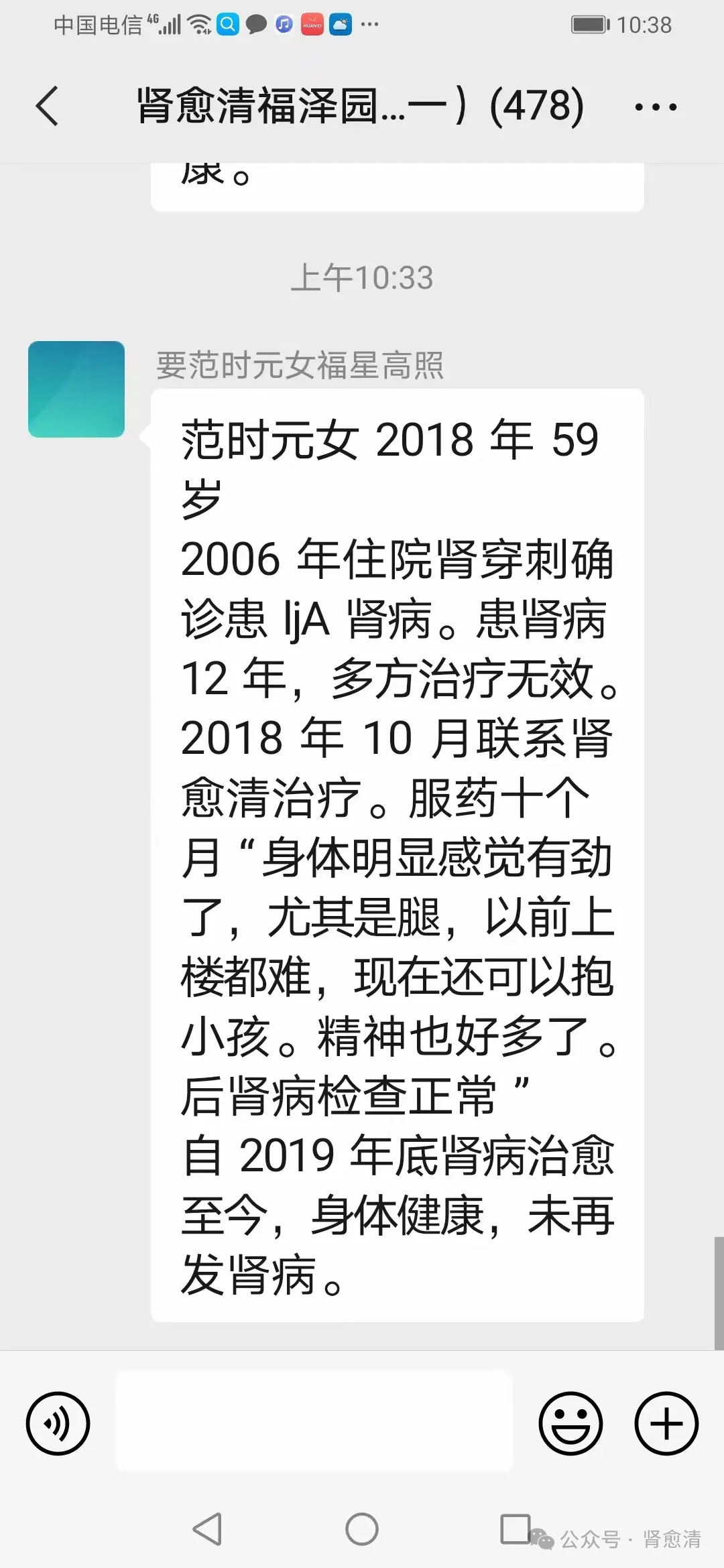The height and width of the screenshot is (1568, 724).
Task: Go back from the group chat
Action: tap(47, 106)
